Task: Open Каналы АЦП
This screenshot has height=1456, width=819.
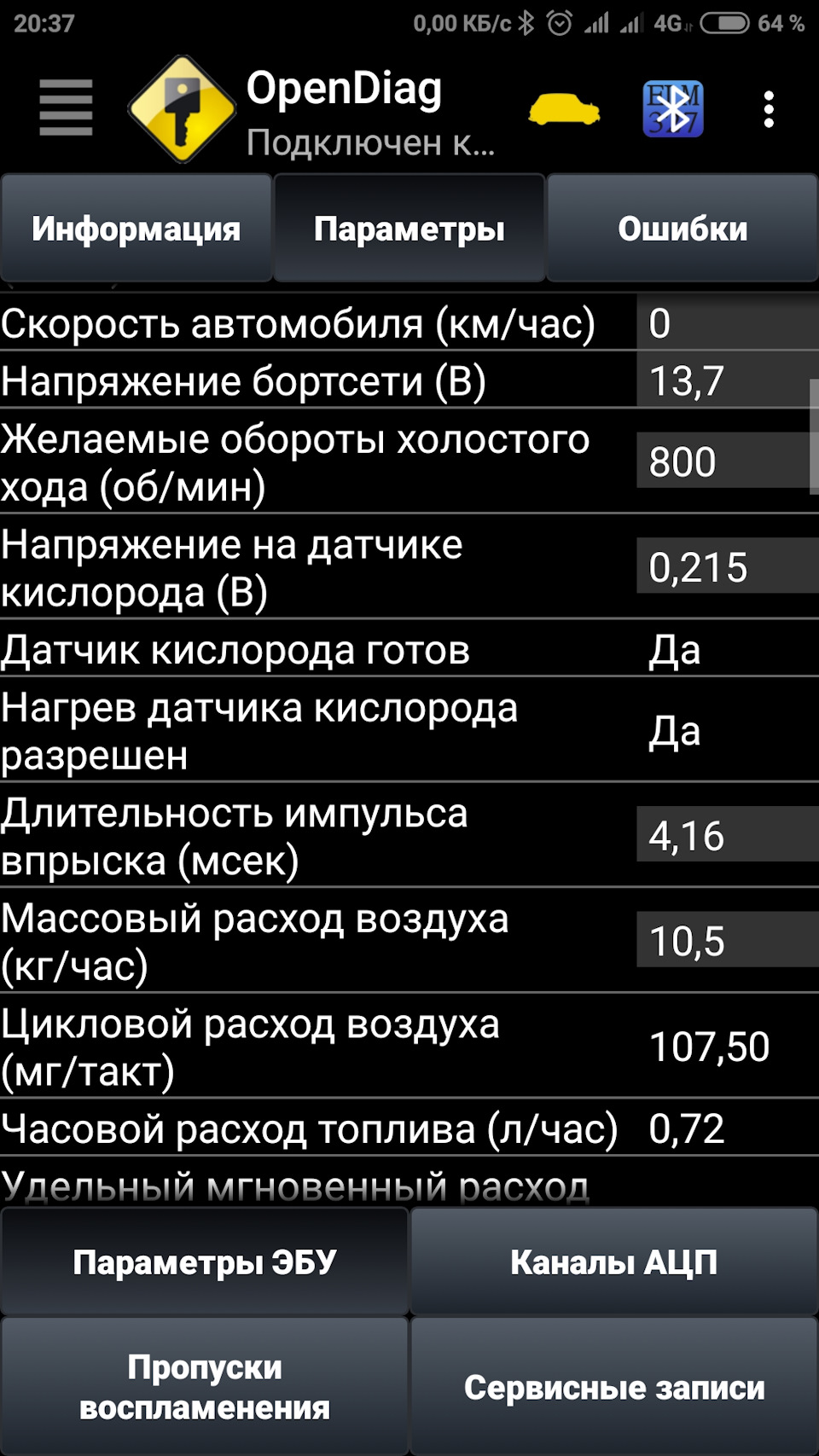Action: click(x=614, y=1262)
